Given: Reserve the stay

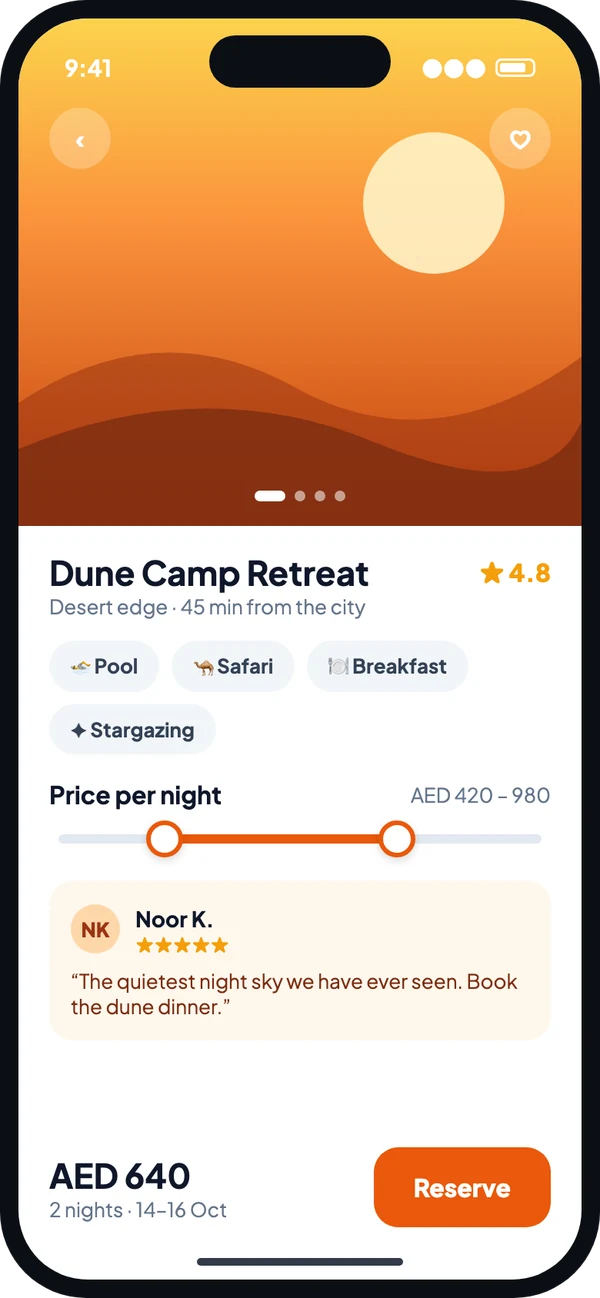Looking at the screenshot, I should [x=462, y=1187].
